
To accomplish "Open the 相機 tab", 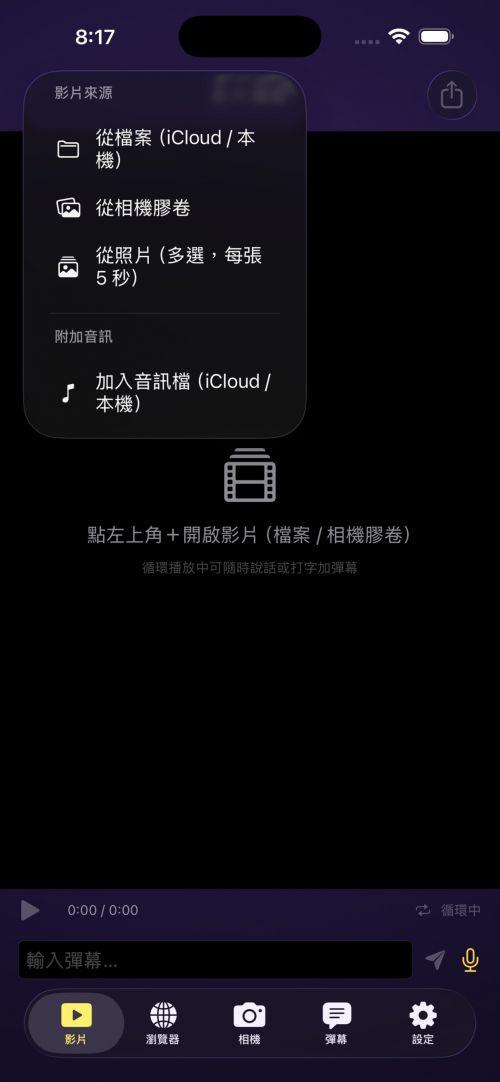I will (x=250, y=1024).
